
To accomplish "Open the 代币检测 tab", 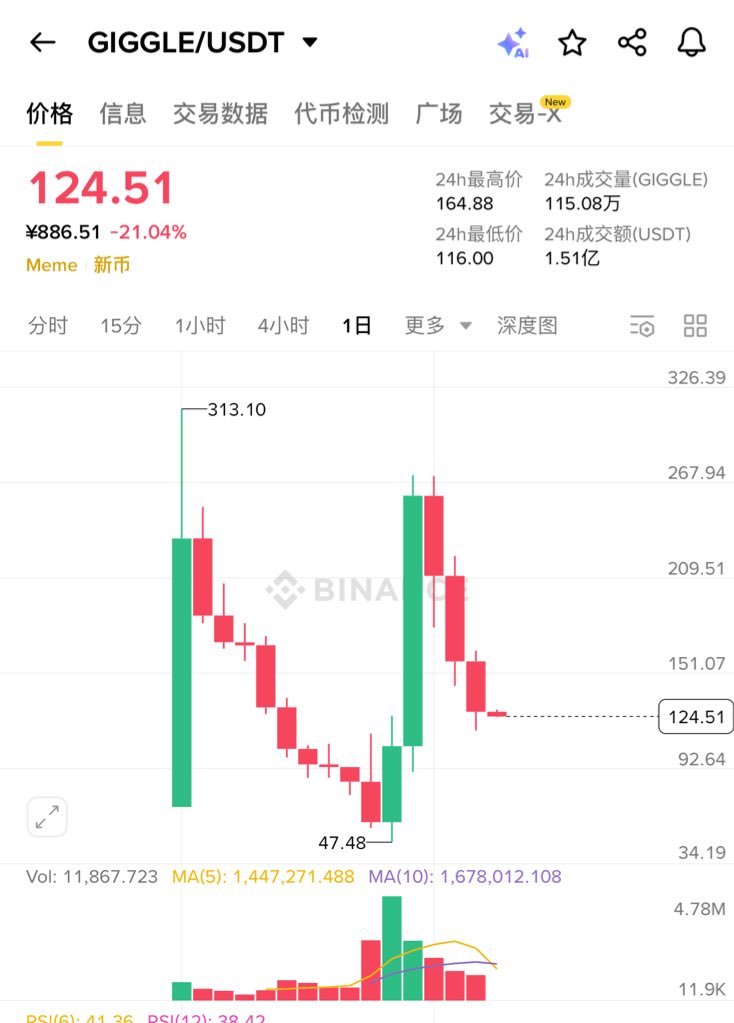I will pyautogui.click(x=341, y=114).
